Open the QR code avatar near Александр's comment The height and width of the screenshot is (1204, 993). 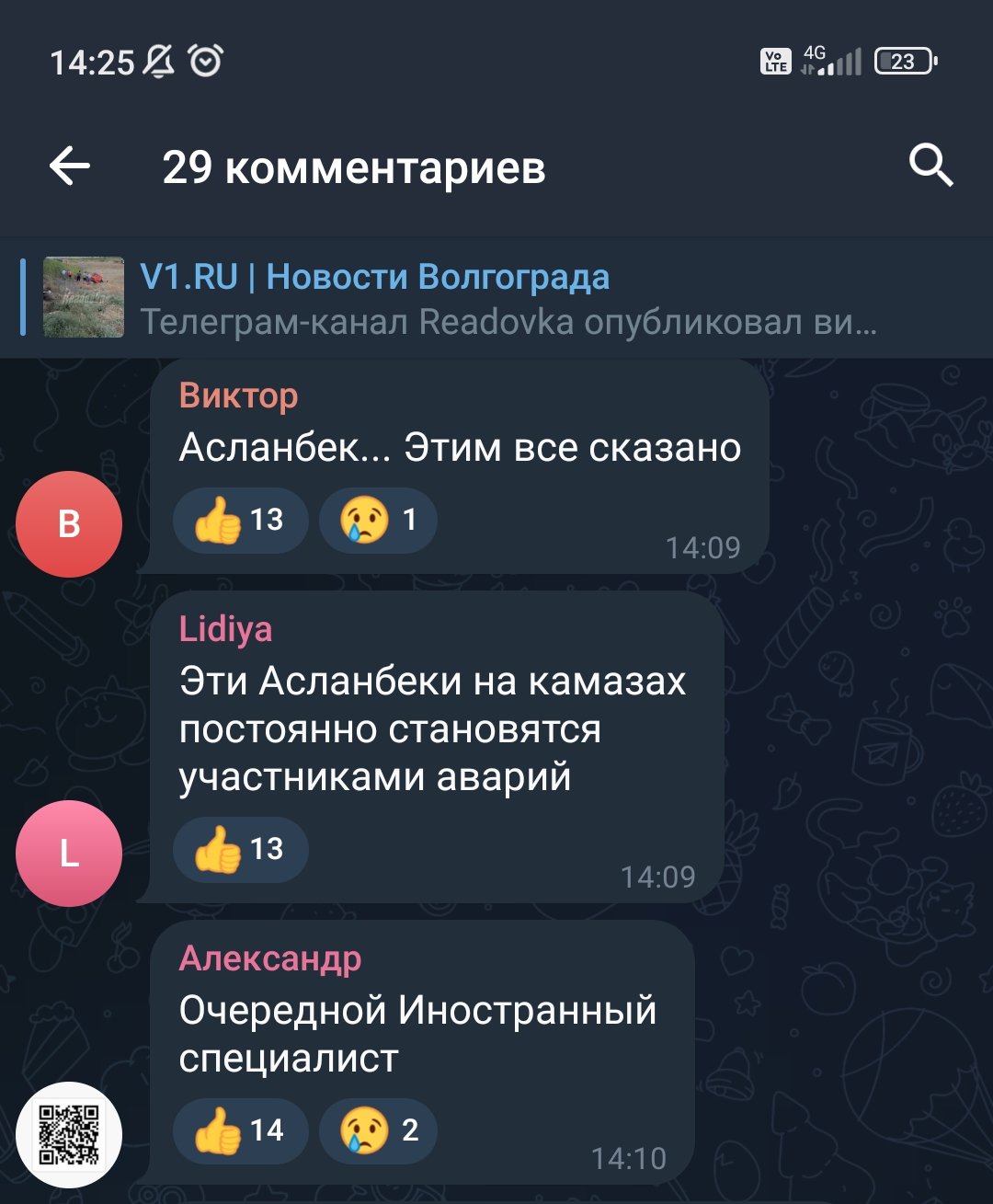69,1135
